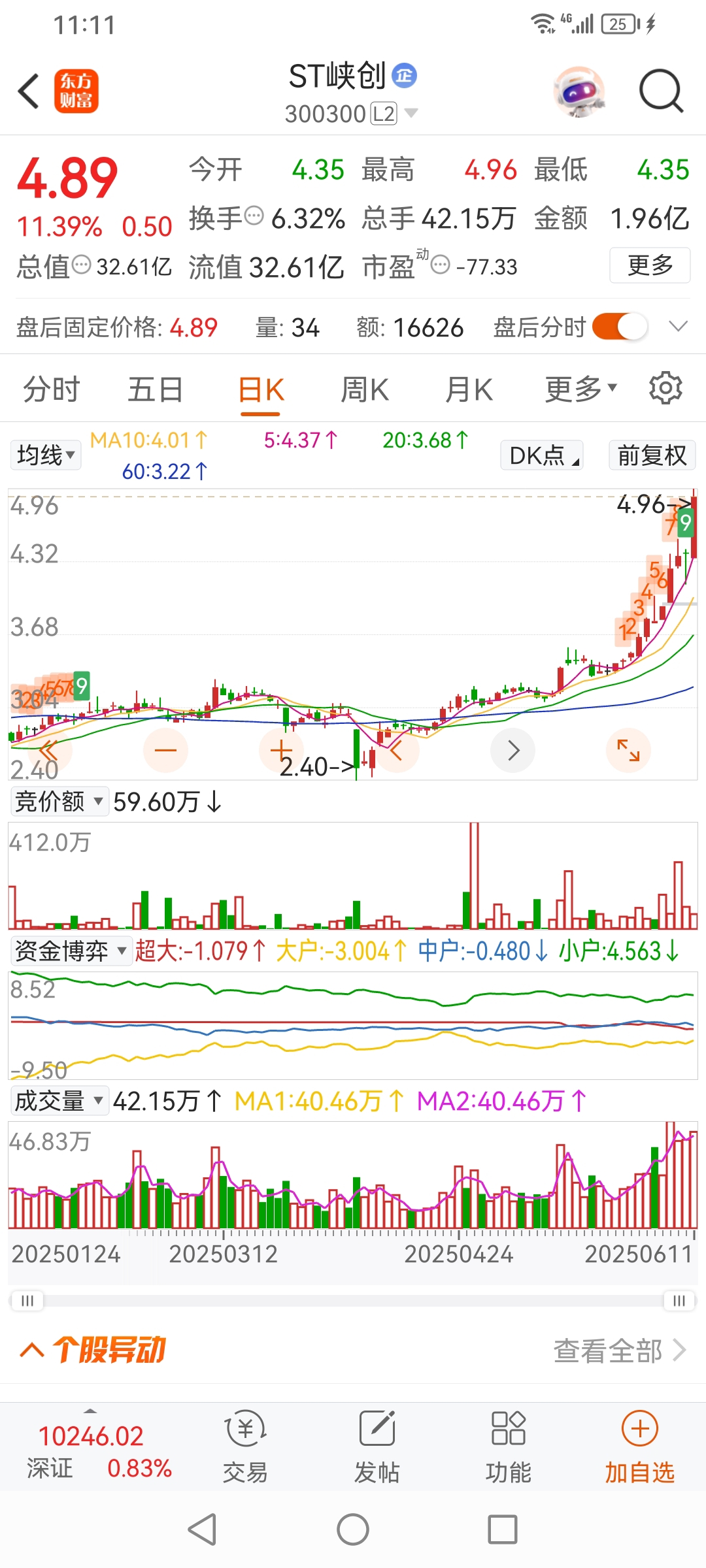The height and width of the screenshot is (1568, 706).
Task: Select the 周K chart tab
Action: click(365, 389)
